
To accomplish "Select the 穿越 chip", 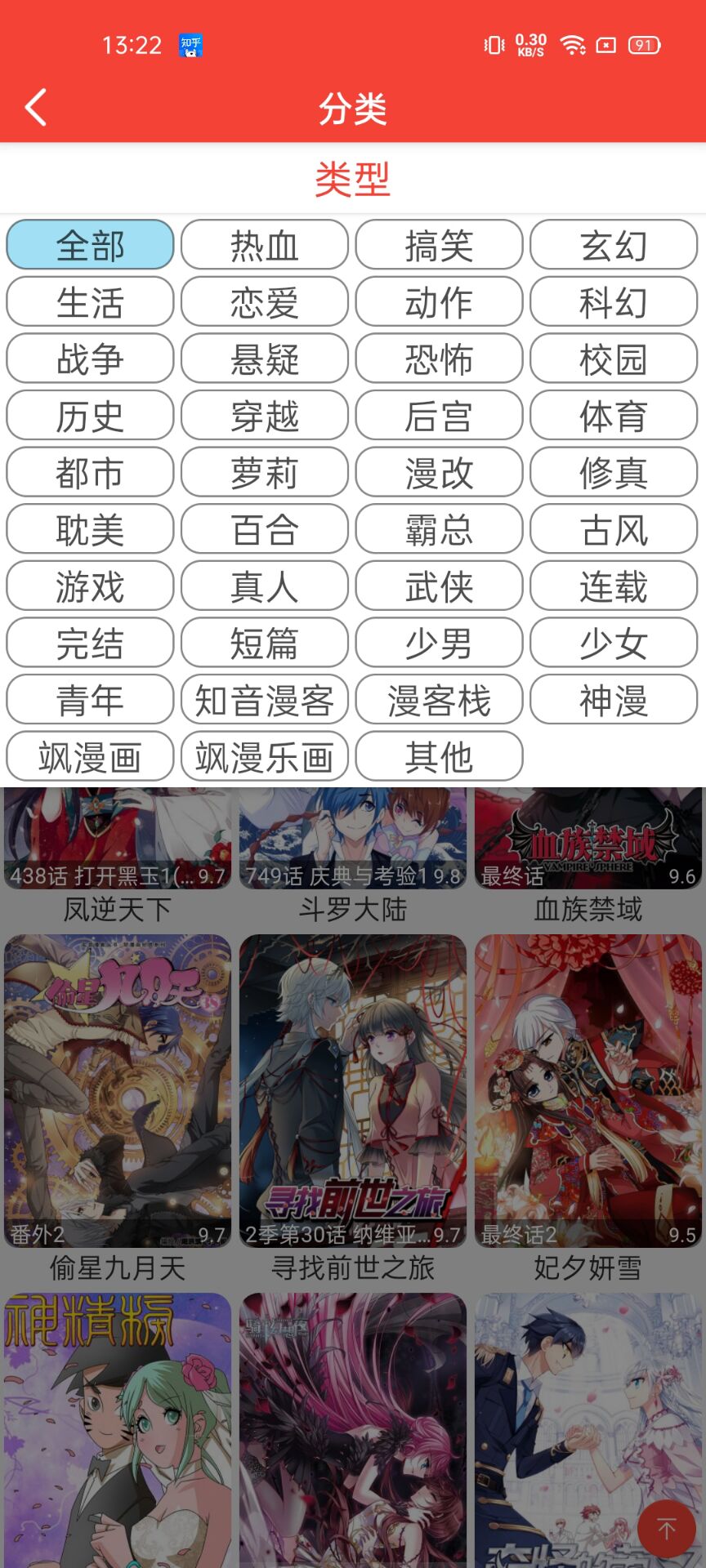I will (x=265, y=416).
